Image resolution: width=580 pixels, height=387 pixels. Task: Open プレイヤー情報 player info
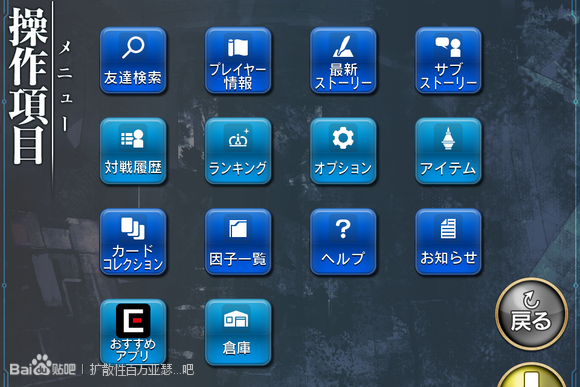[x=238, y=60]
